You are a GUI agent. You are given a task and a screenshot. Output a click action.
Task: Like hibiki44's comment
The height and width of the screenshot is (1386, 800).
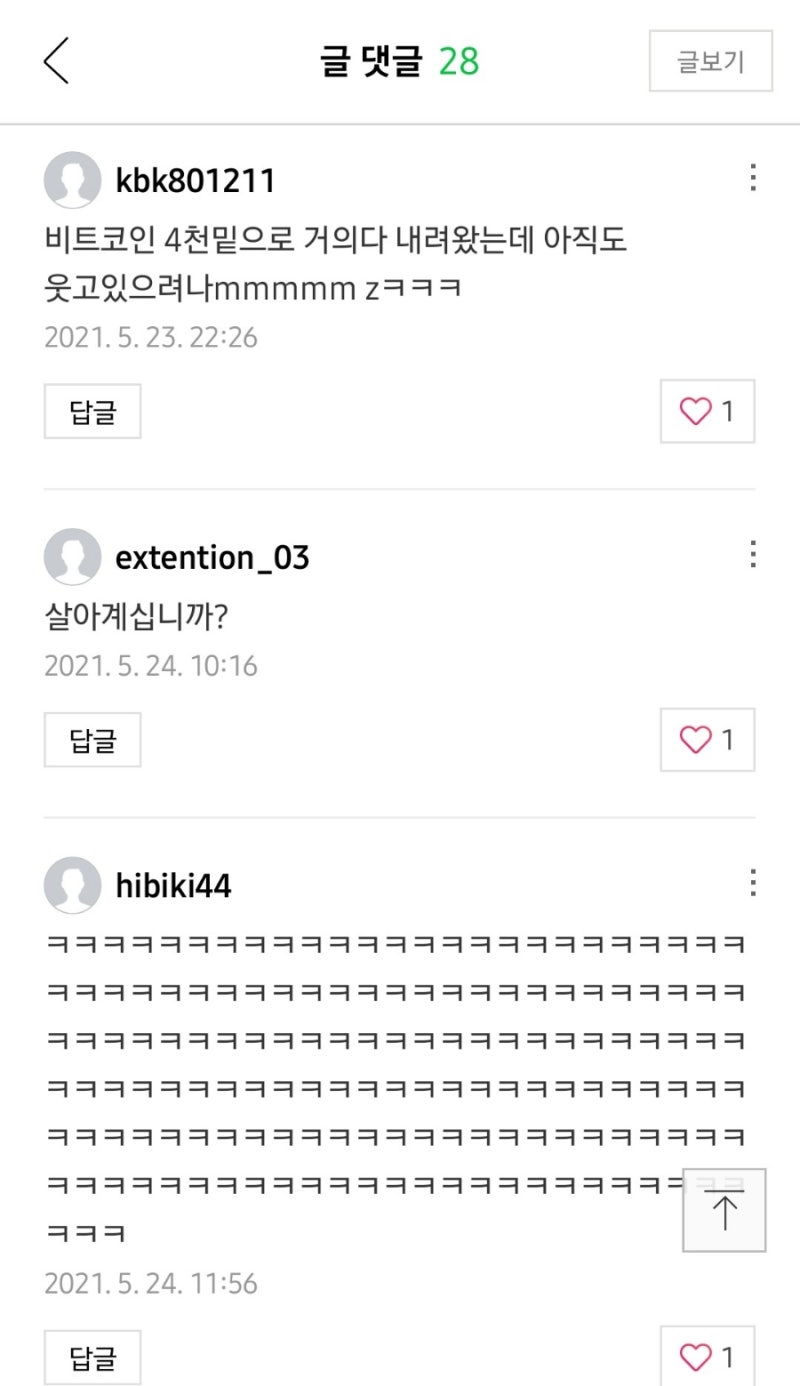pos(708,1356)
